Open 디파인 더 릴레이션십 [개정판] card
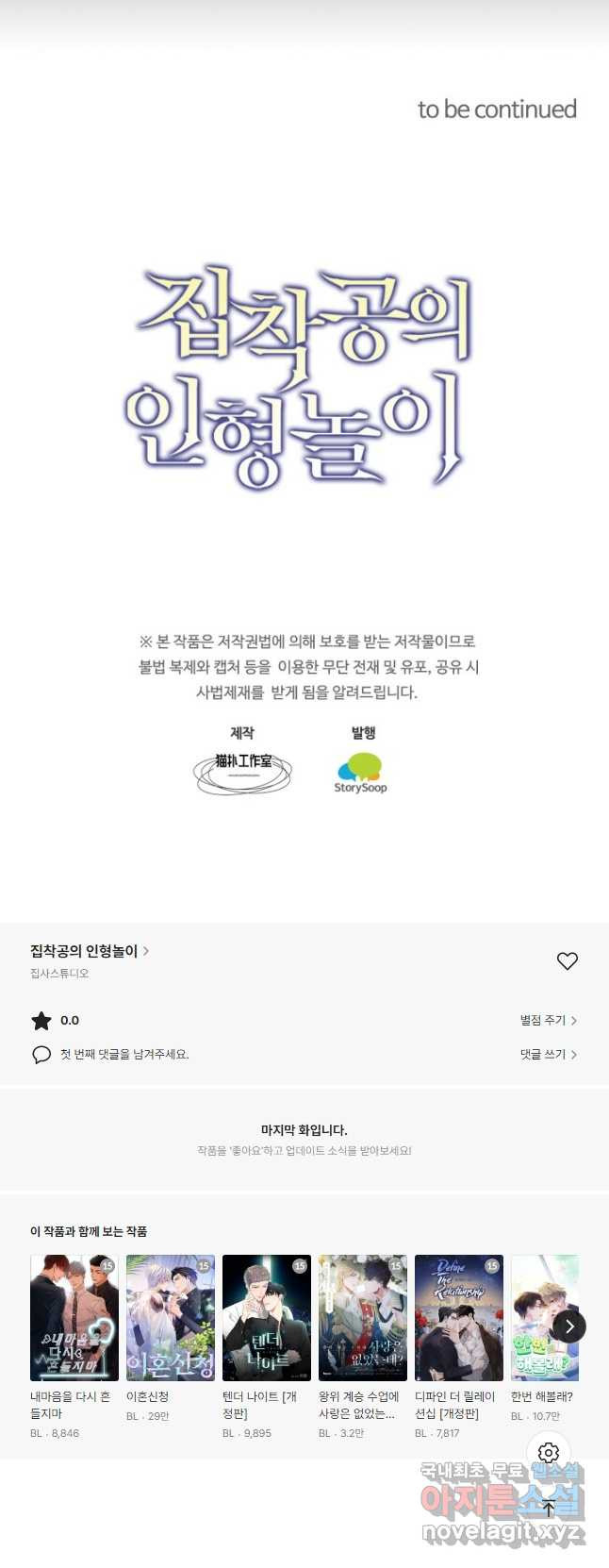 tap(459, 1318)
